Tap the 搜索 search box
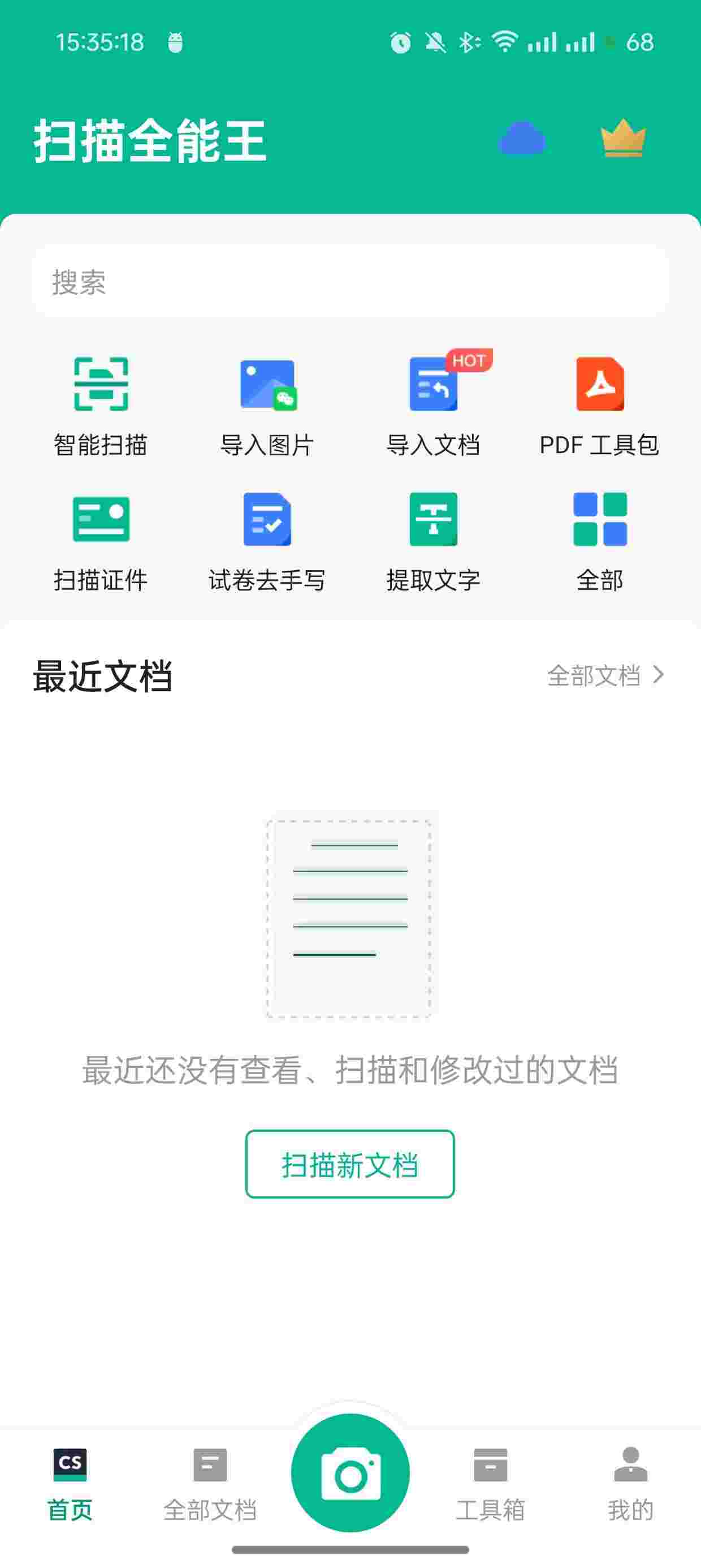 (350, 282)
